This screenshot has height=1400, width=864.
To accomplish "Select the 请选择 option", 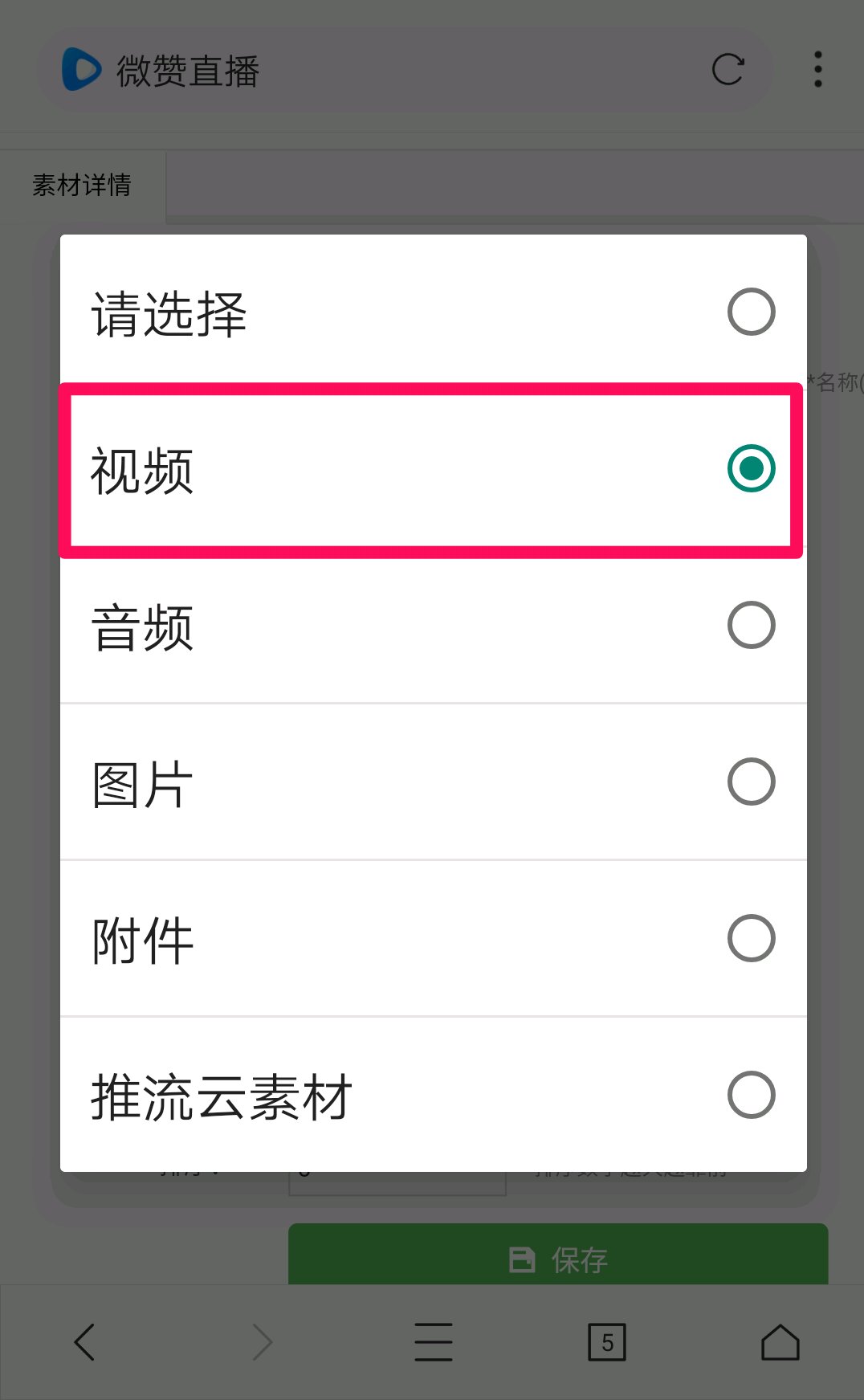I will coord(434,312).
